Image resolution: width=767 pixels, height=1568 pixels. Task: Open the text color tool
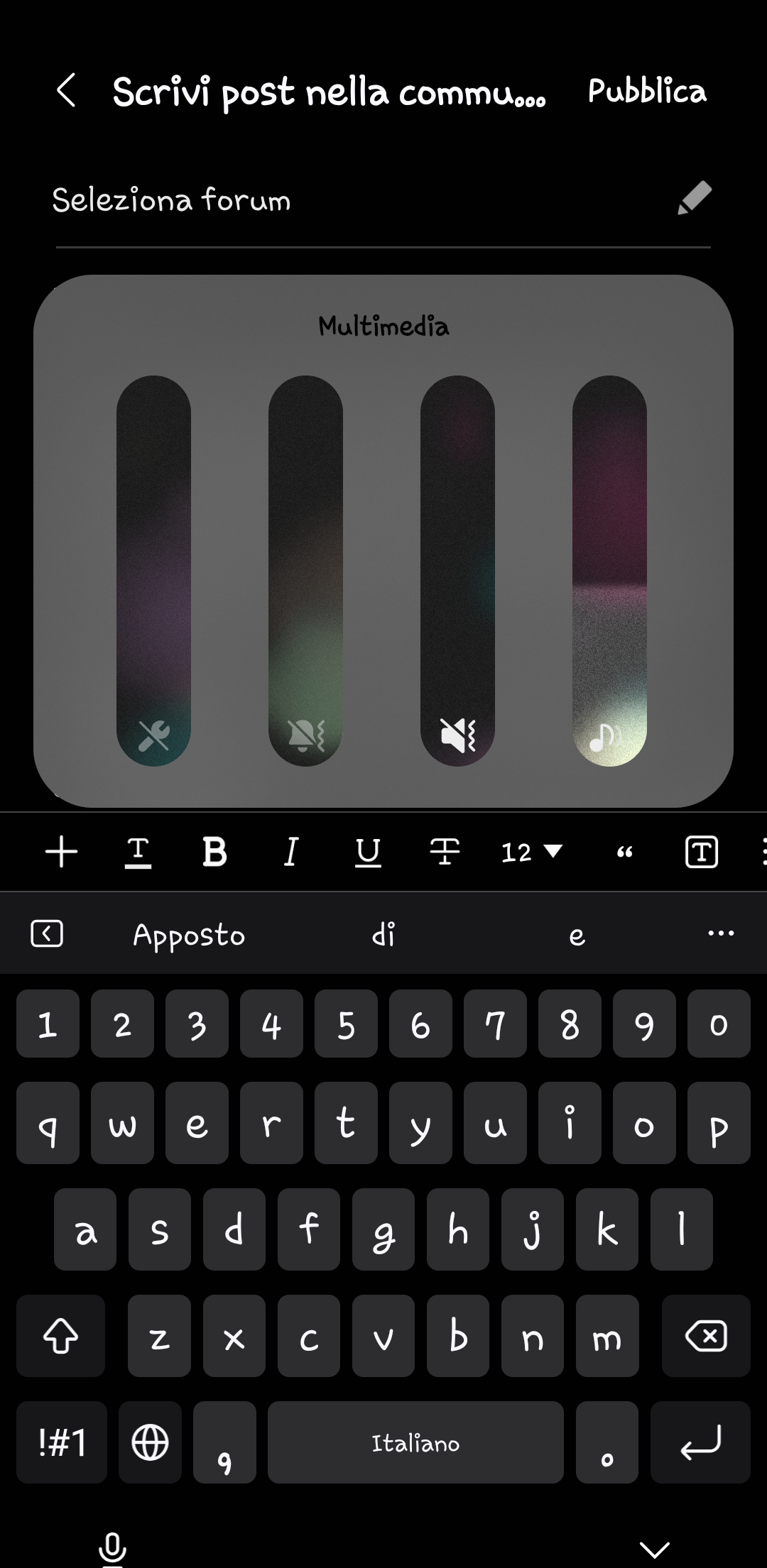click(x=138, y=851)
